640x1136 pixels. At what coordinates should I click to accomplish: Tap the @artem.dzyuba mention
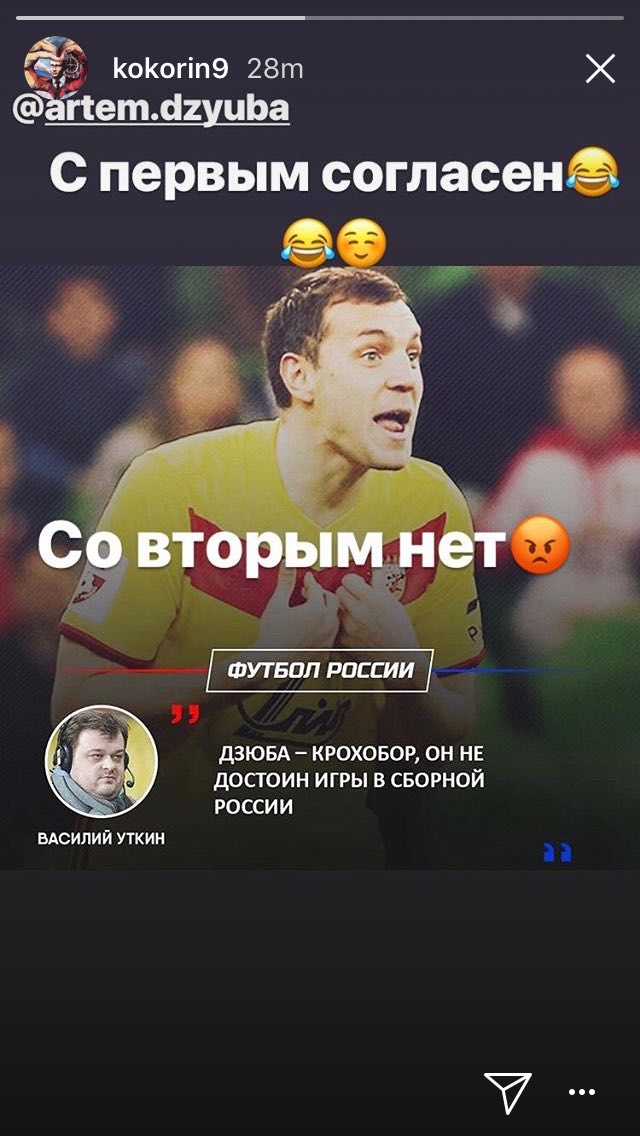(151, 108)
